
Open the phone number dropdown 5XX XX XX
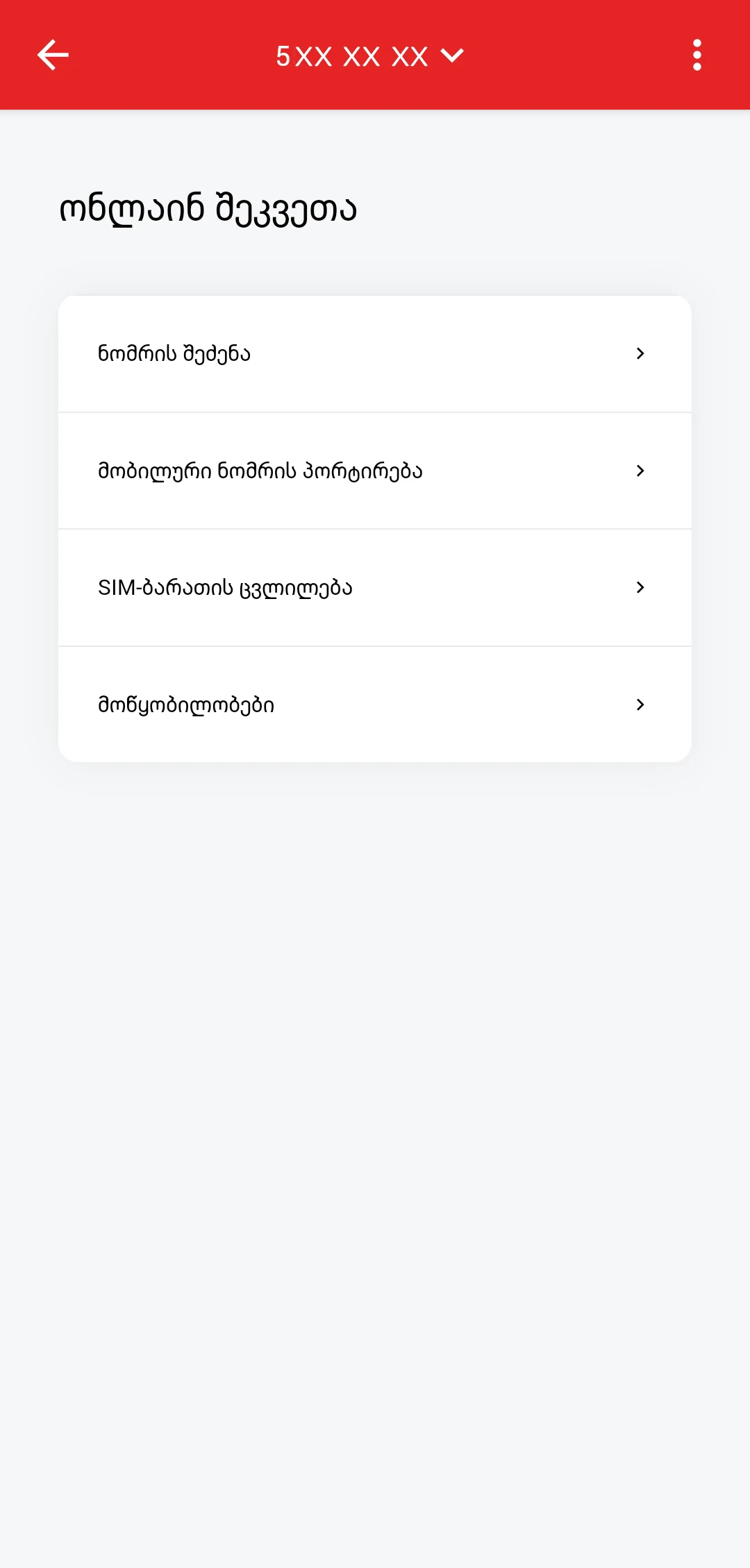pos(369,56)
